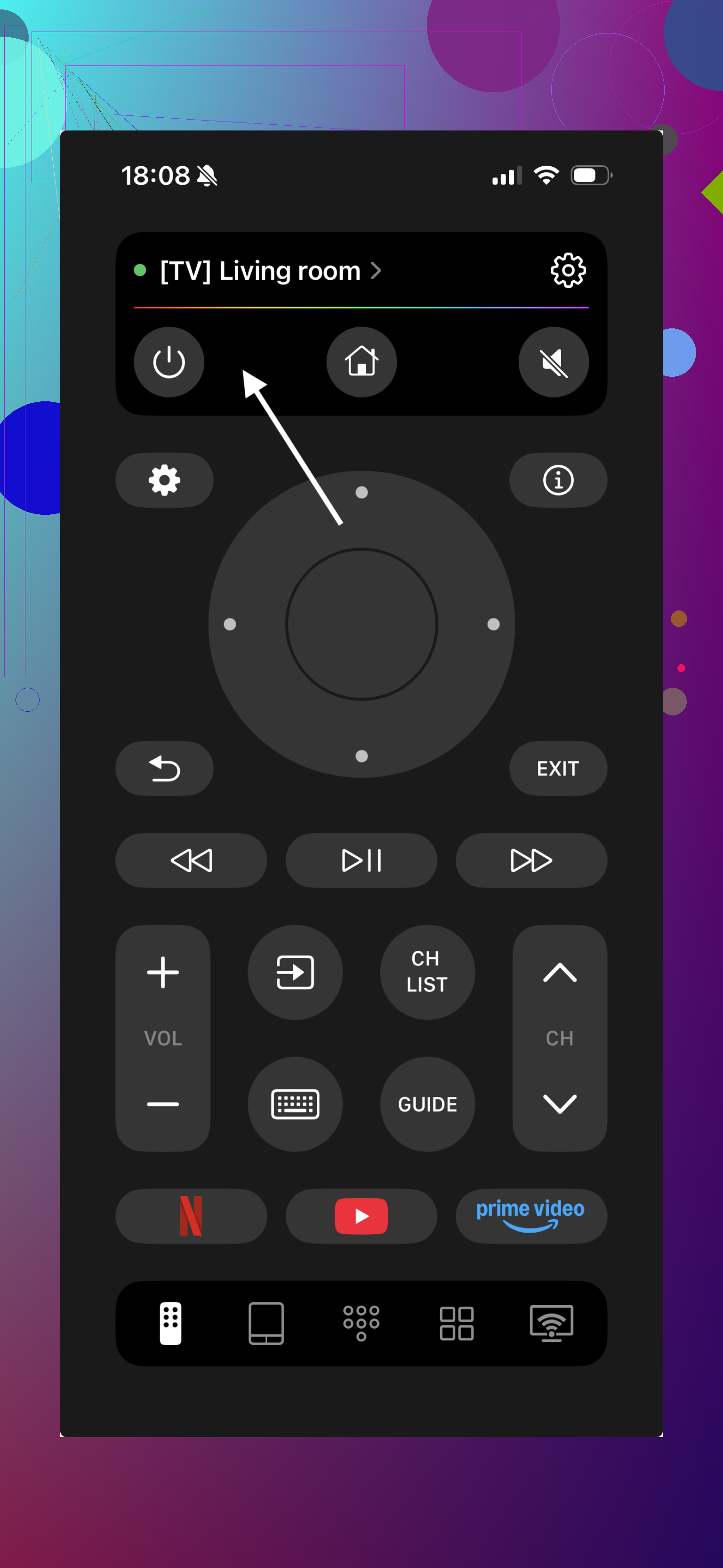
Task: Toggle play/pause
Action: point(361,860)
